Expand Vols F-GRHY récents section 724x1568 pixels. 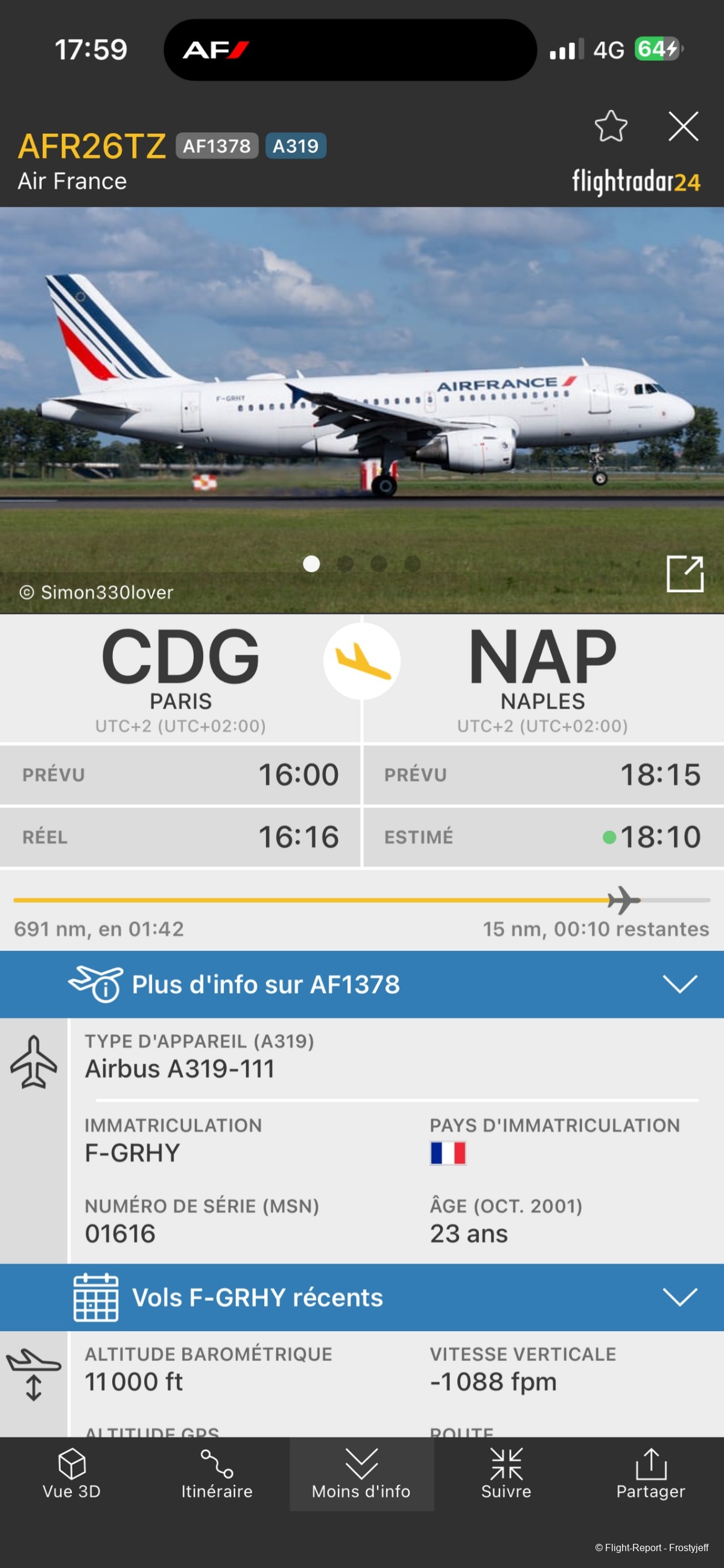(x=361, y=1297)
